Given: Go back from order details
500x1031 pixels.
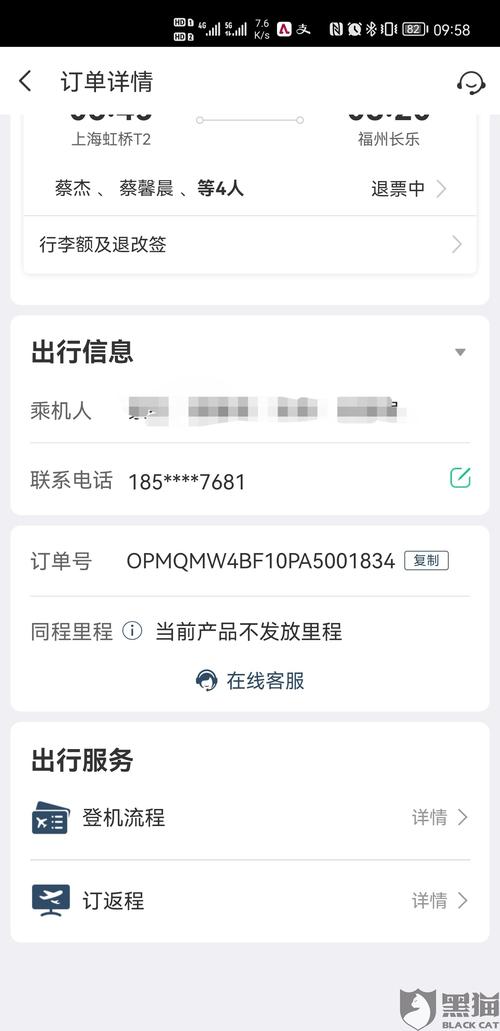Looking at the screenshot, I should (x=25, y=82).
